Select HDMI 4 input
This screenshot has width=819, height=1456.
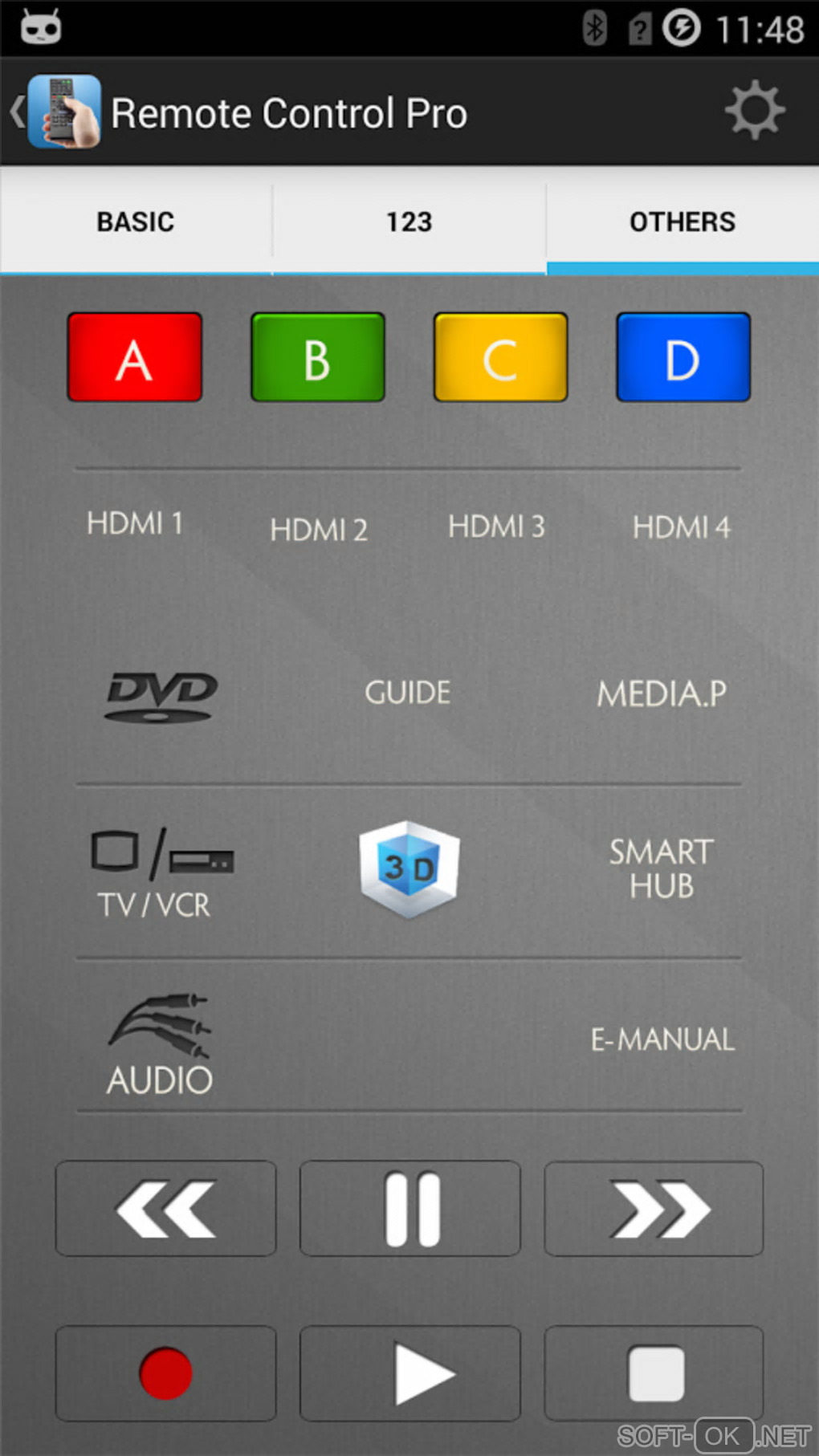(681, 528)
